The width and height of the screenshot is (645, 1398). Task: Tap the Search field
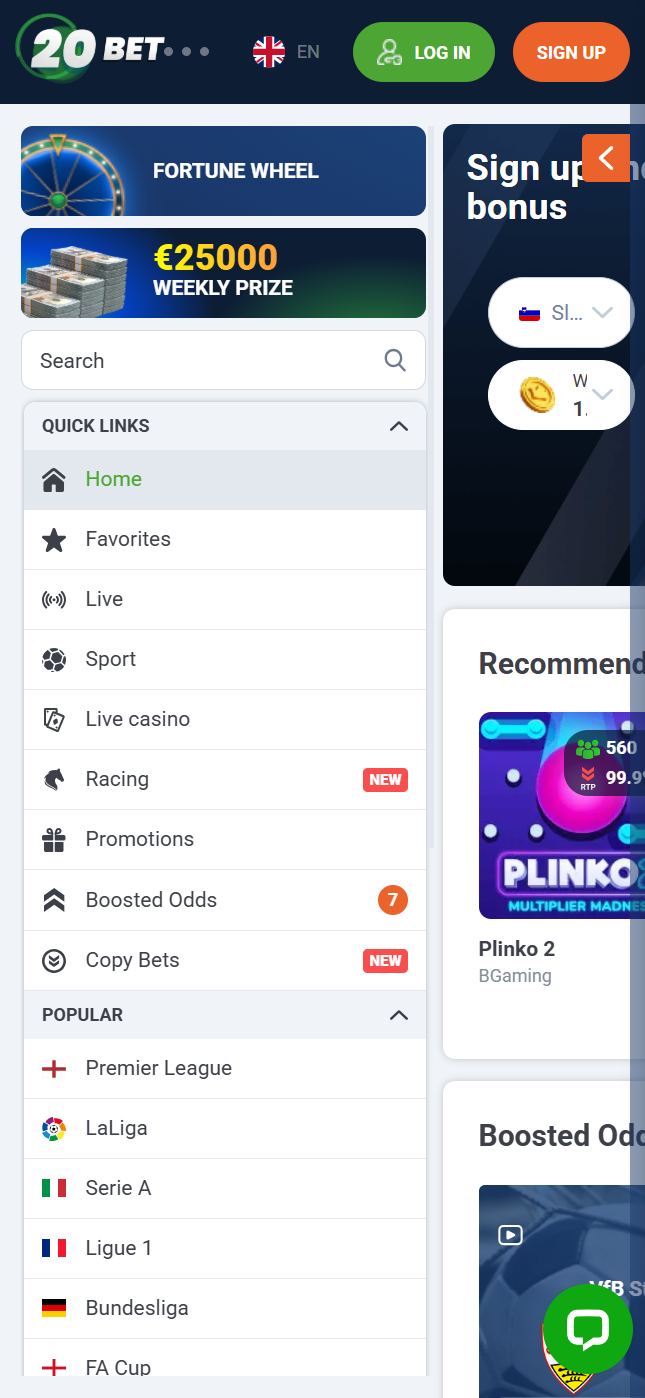pyautogui.click(x=210, y=361)
